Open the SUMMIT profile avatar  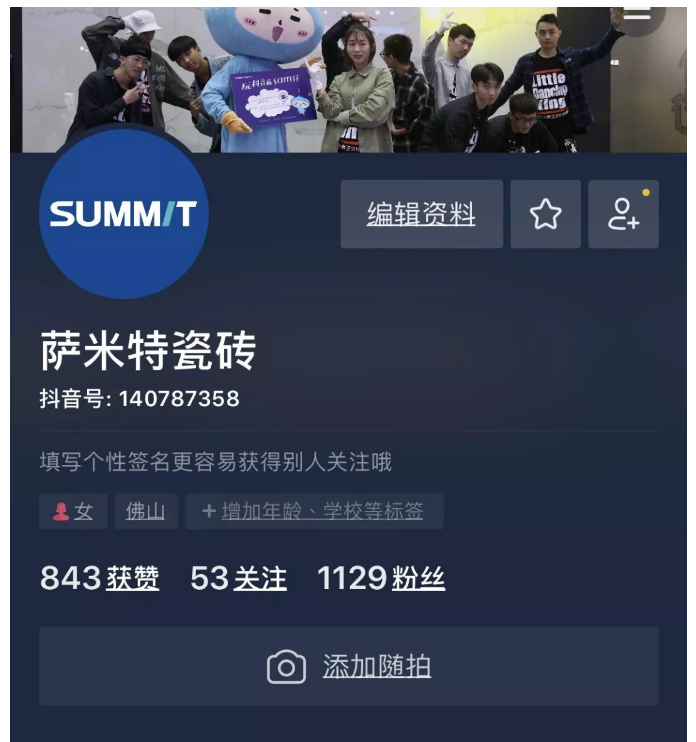coord(124,214)
